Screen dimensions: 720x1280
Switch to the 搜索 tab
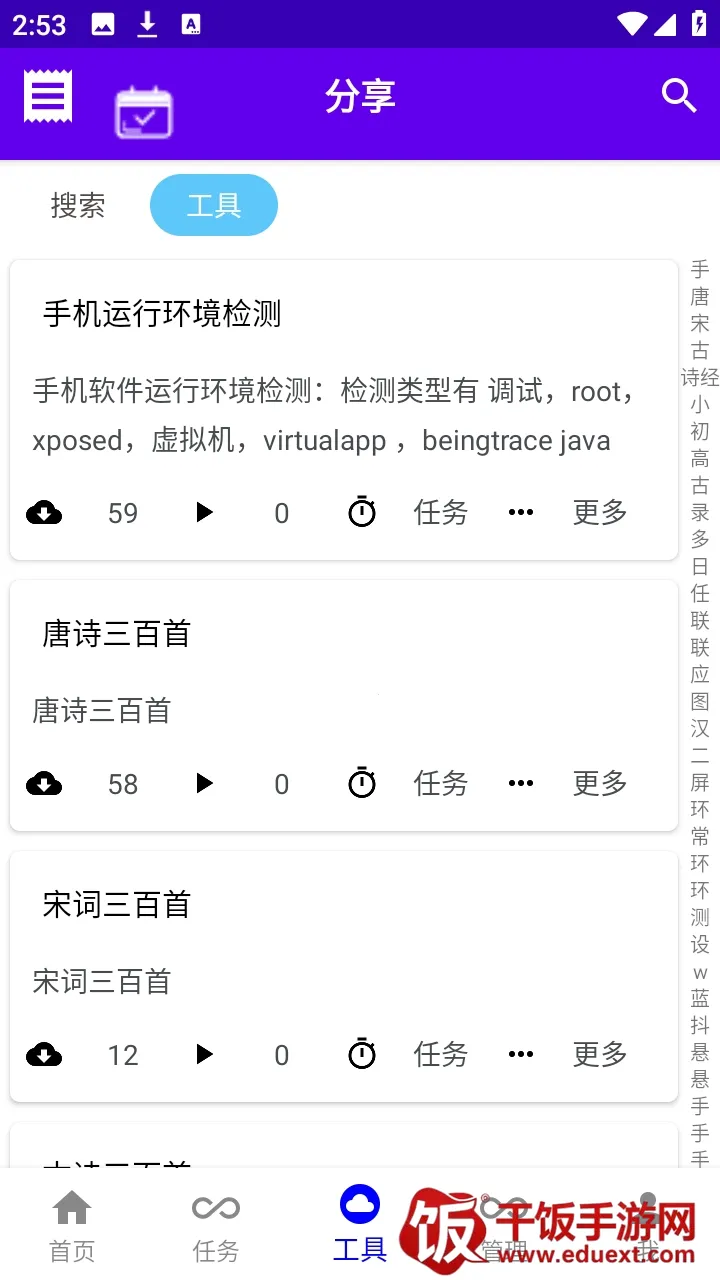(78, 206)
